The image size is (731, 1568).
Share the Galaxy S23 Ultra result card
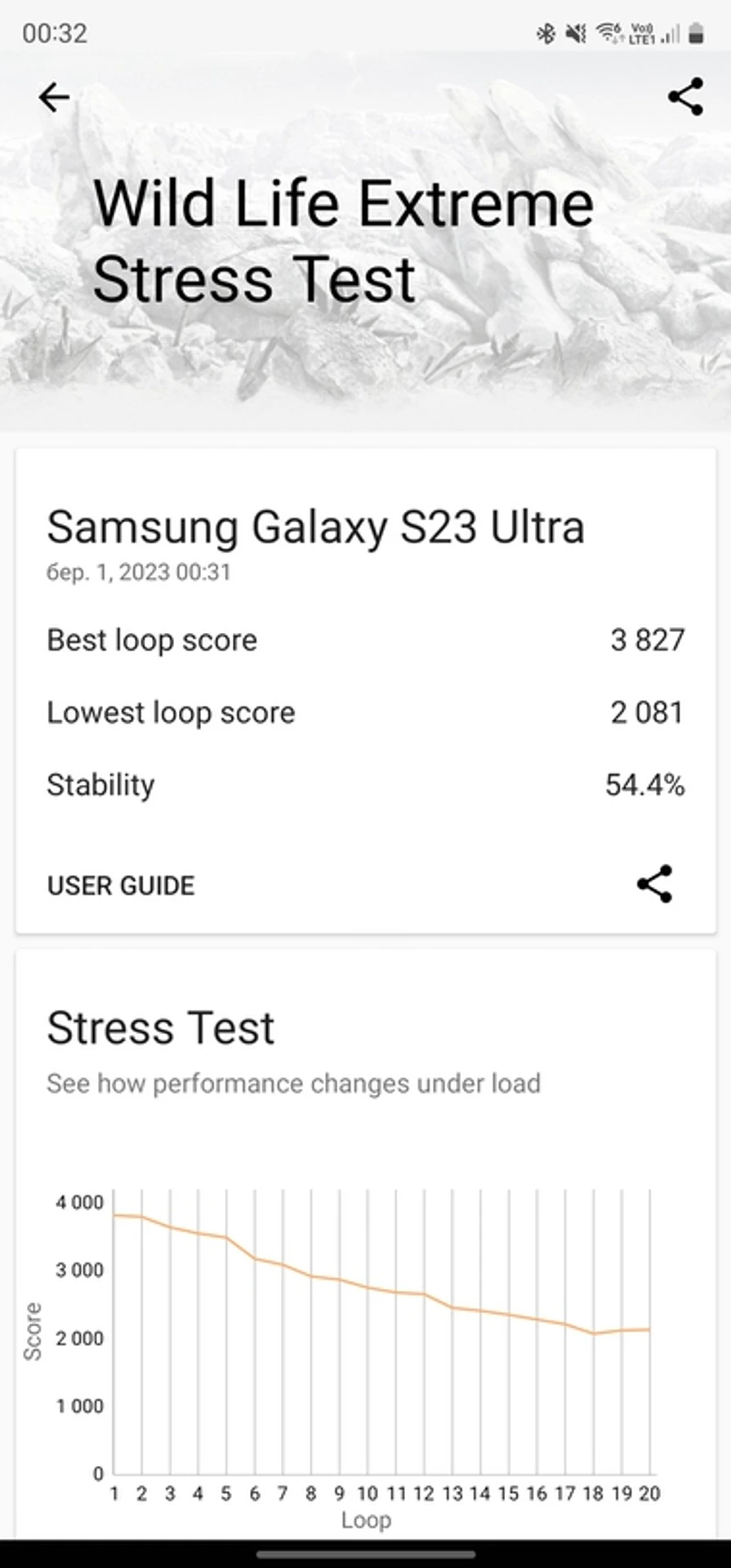click(654, 884)
